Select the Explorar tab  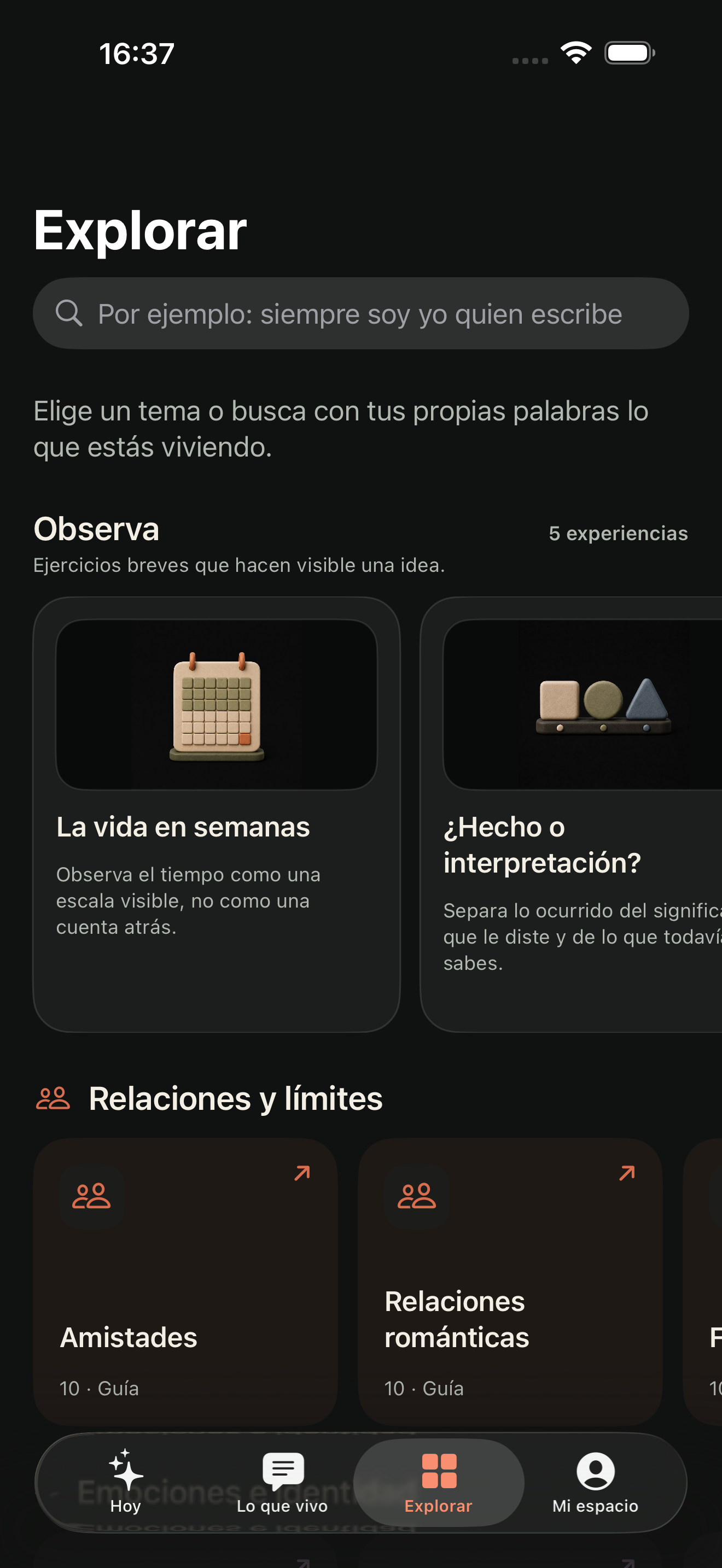pyautogui.click(x=438, y=1482)
